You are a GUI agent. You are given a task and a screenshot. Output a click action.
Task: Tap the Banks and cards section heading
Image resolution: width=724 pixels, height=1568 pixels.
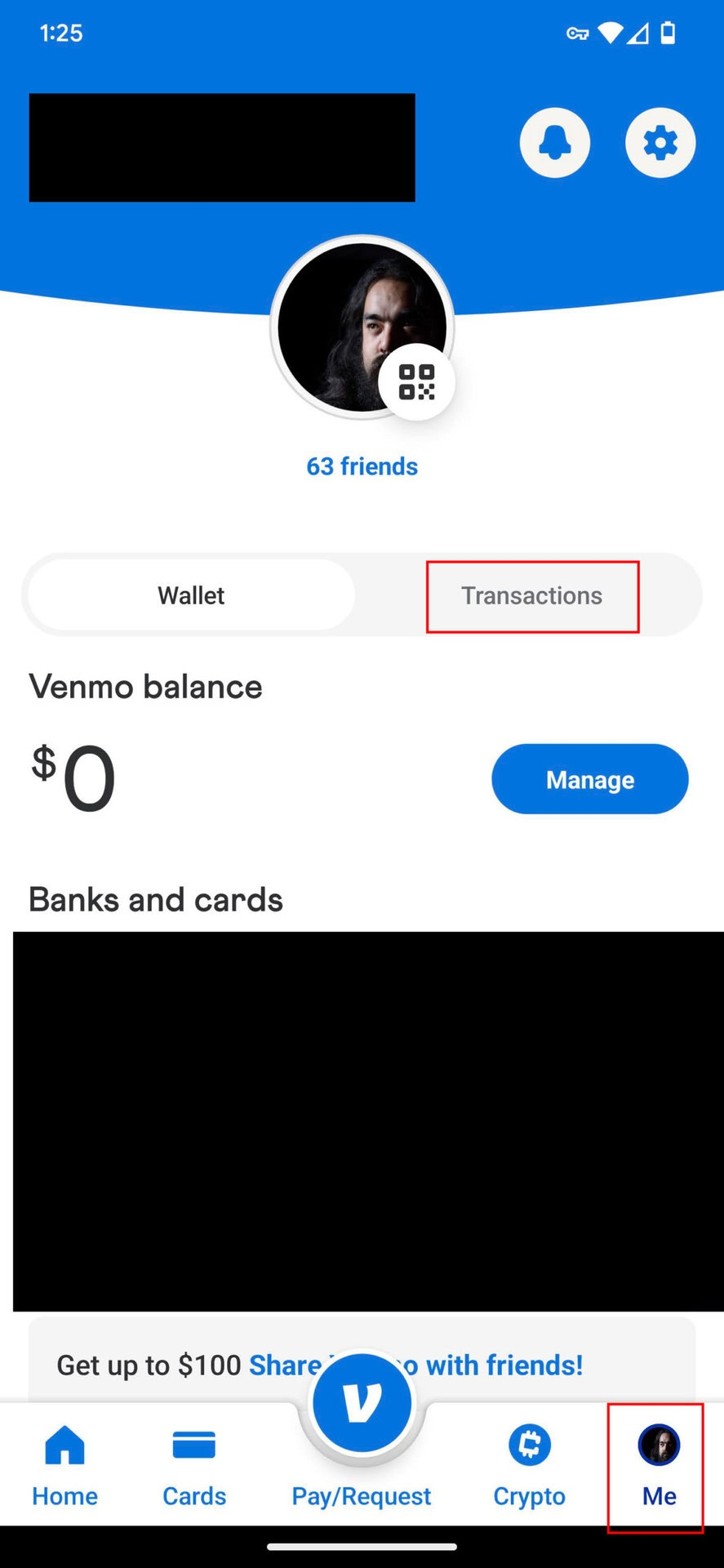coord(155,899)
